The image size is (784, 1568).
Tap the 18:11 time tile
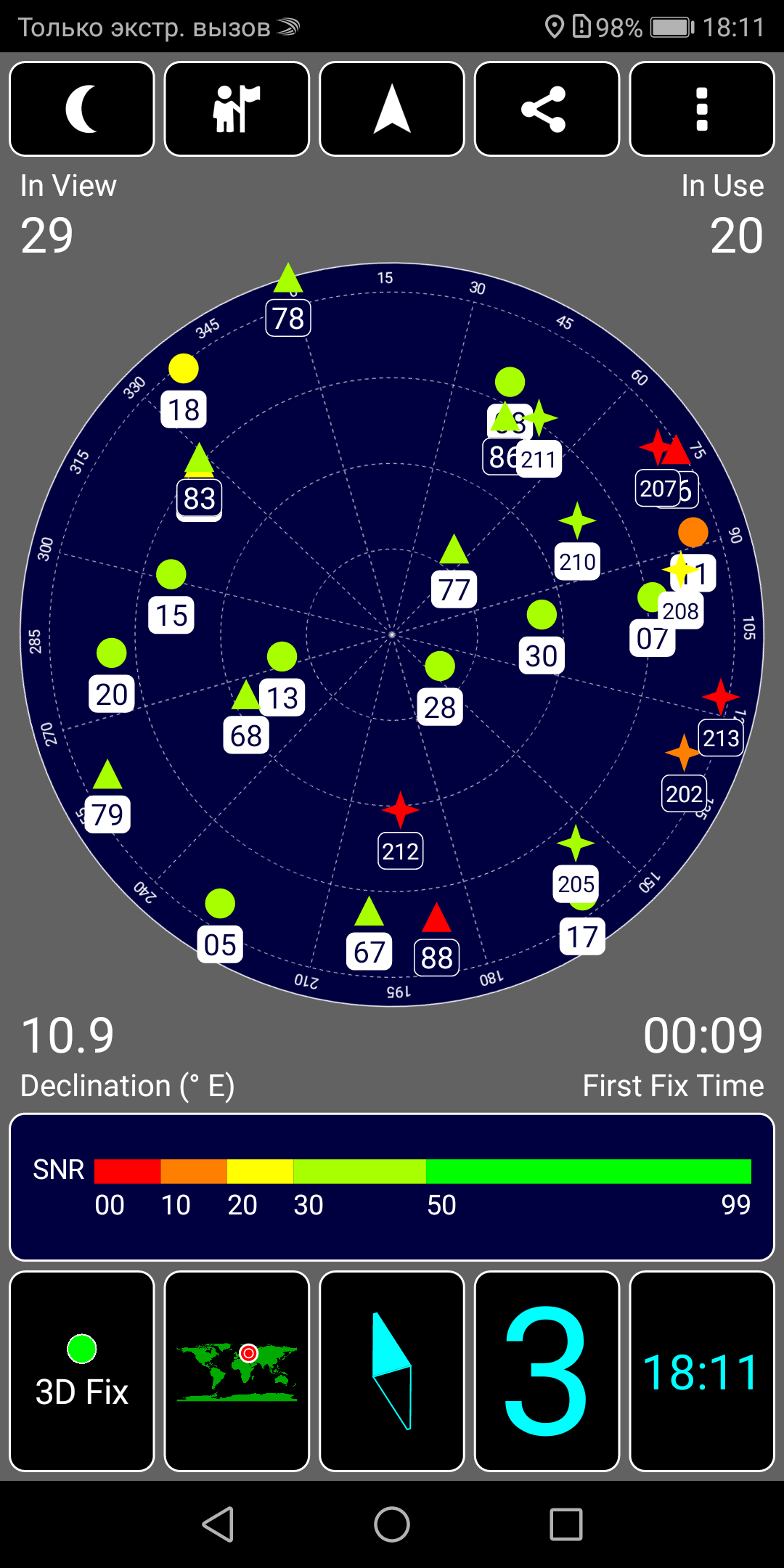click(x=702, y=1371)
